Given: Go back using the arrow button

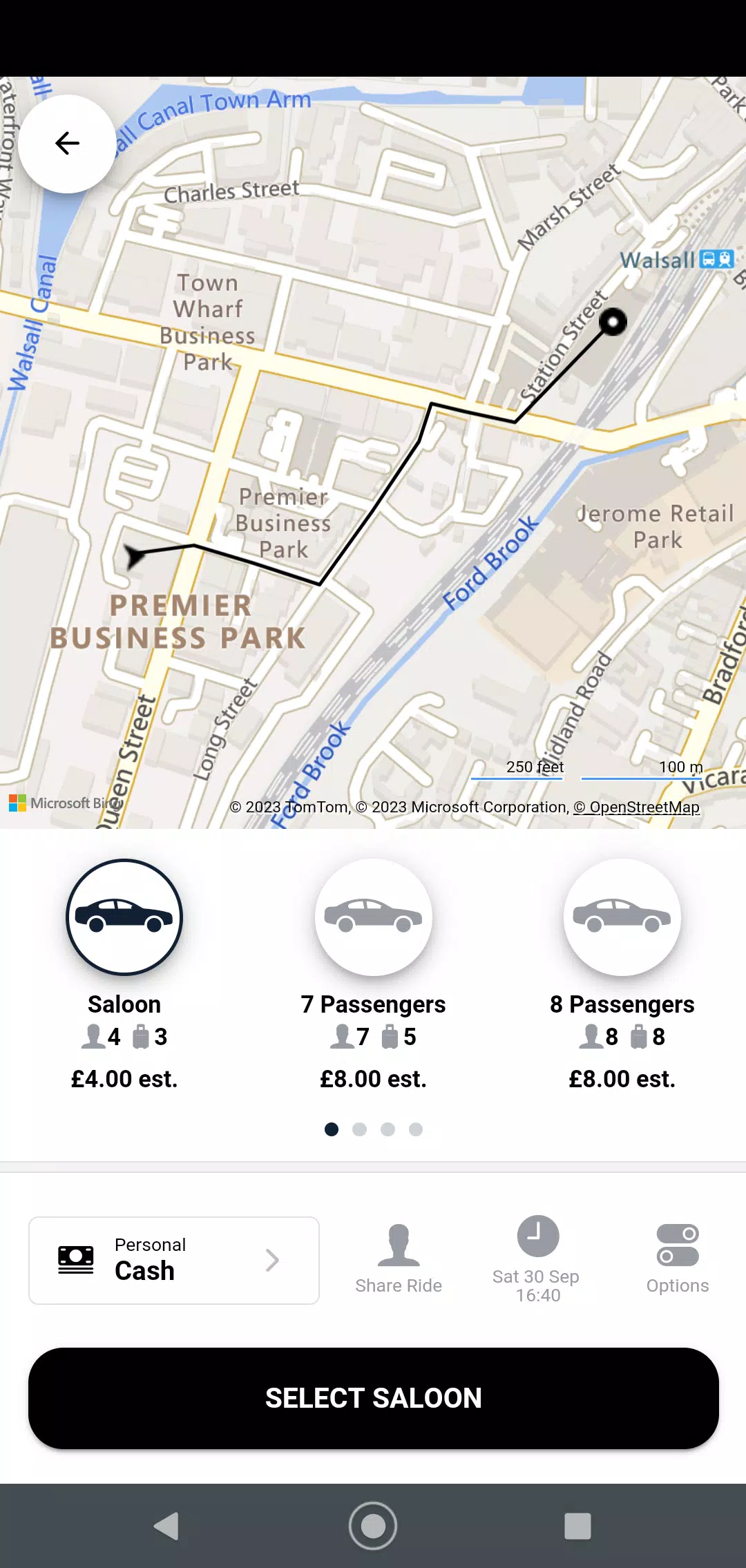Looking at the screenshot, I should coord(67,144).
